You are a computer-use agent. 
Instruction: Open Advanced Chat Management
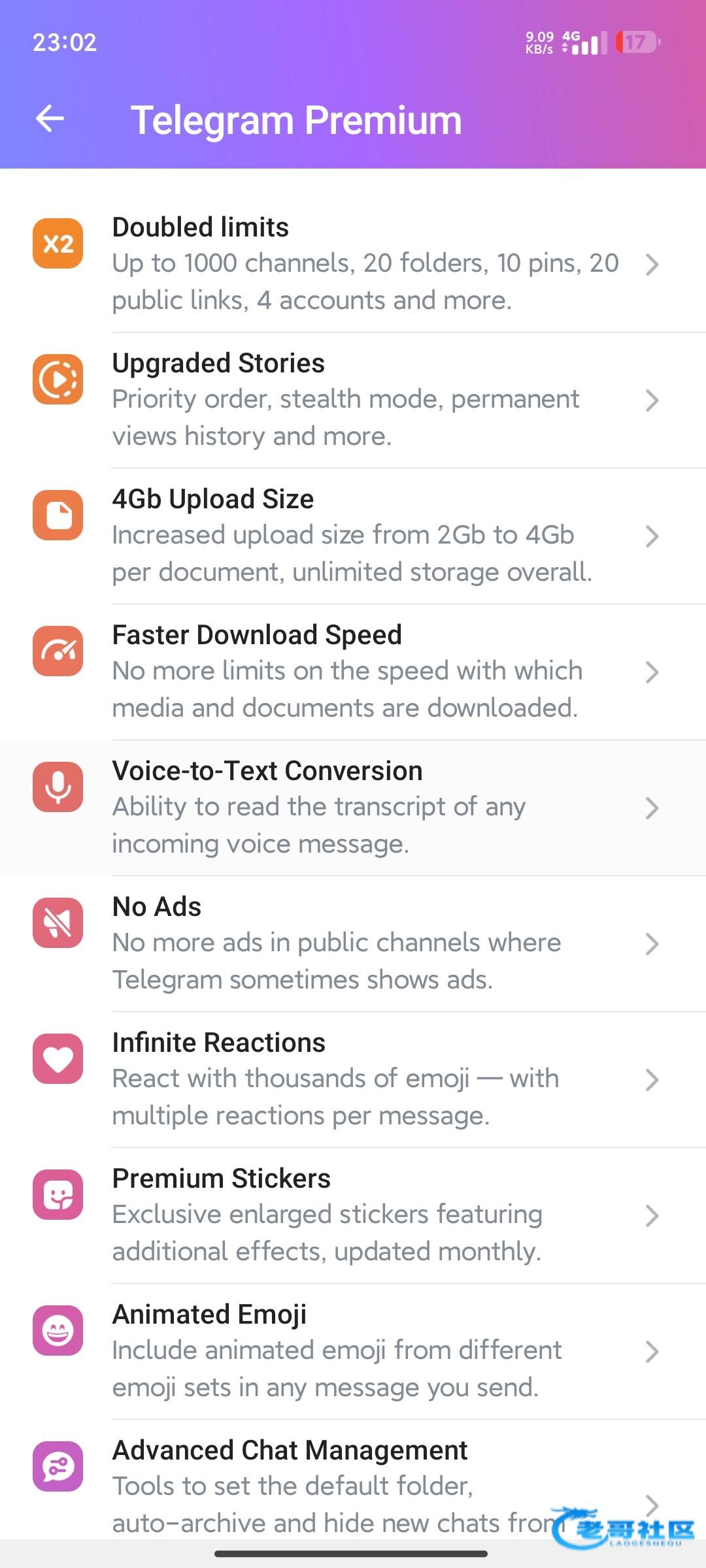pos(327,1483)
